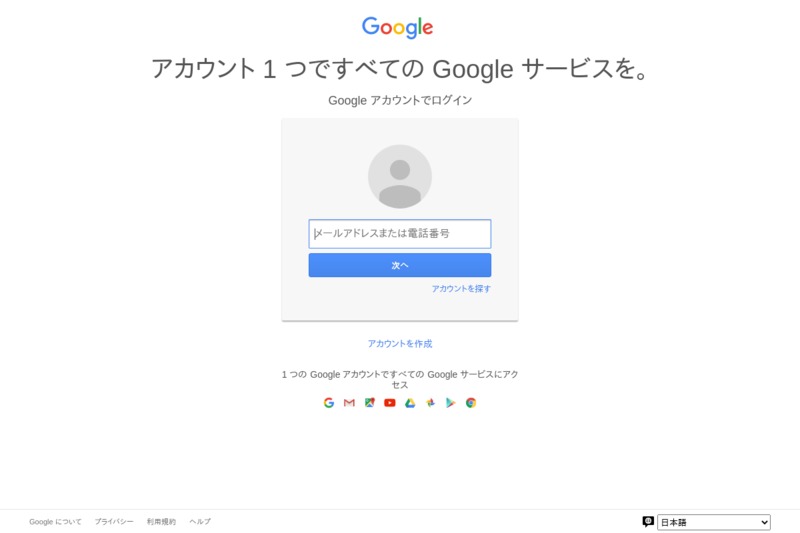This screenshot has width=800, height=533.
Task: Open the アカウントを探す link
Action: pyautogui.click(x=461, y=289)
